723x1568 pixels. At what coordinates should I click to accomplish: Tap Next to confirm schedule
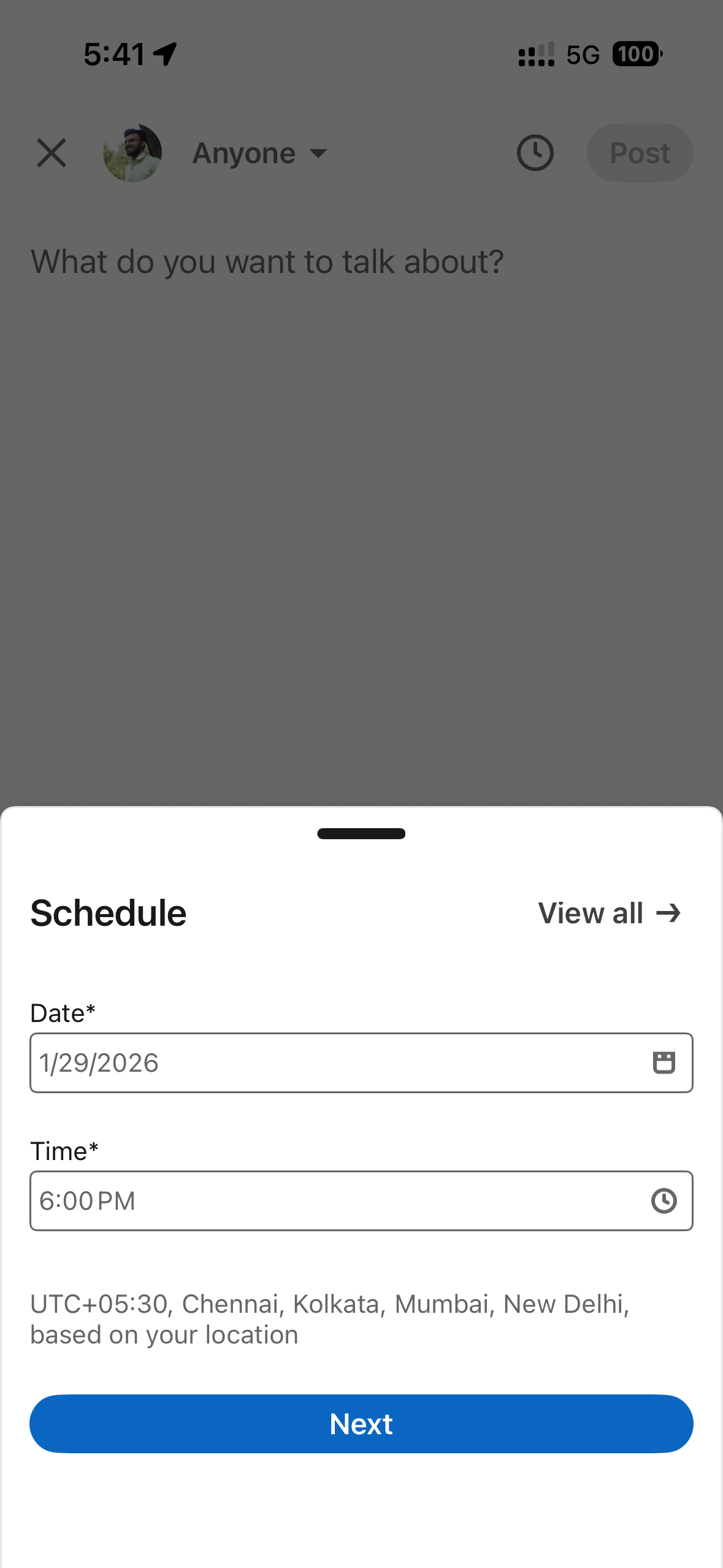coord(361,1424)
